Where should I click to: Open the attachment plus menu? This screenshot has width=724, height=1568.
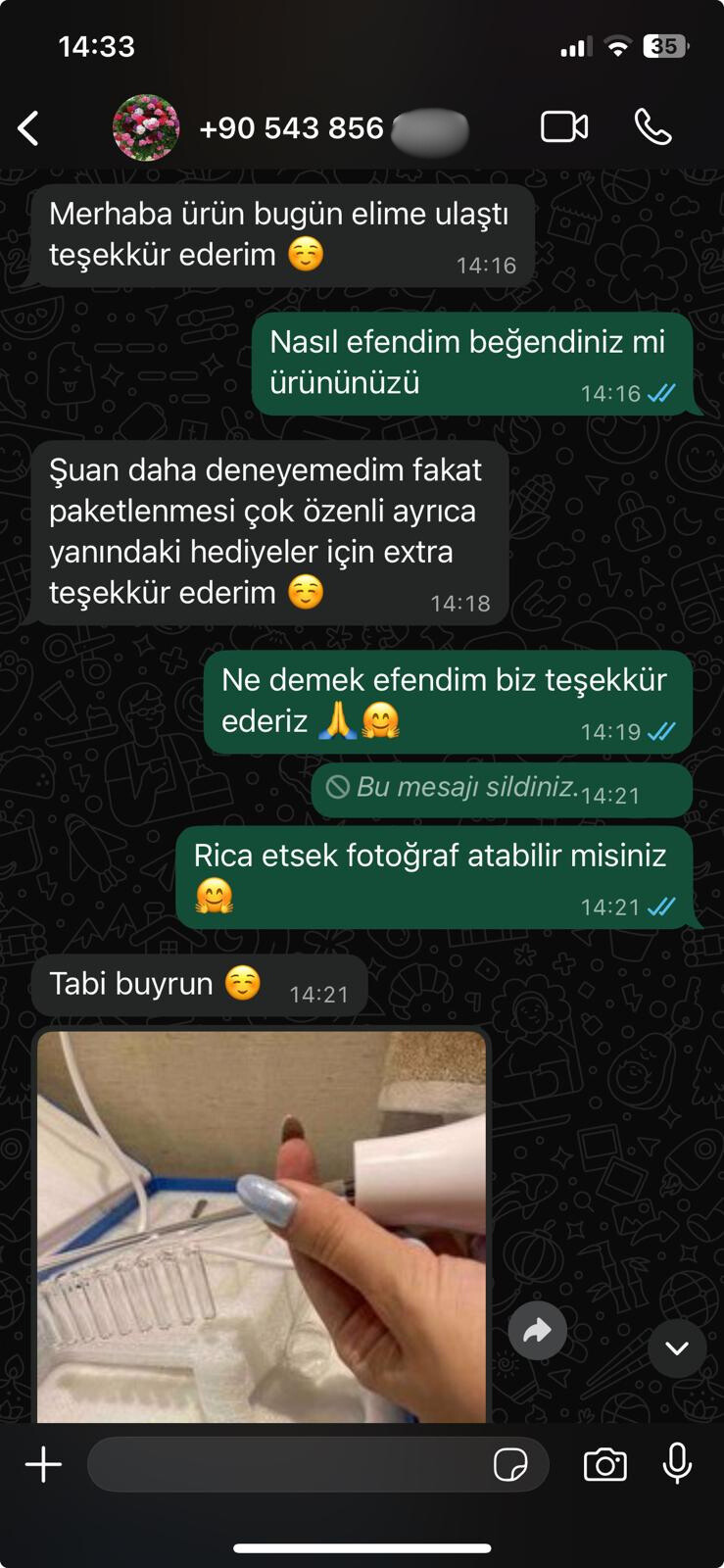coord(43,1465)
